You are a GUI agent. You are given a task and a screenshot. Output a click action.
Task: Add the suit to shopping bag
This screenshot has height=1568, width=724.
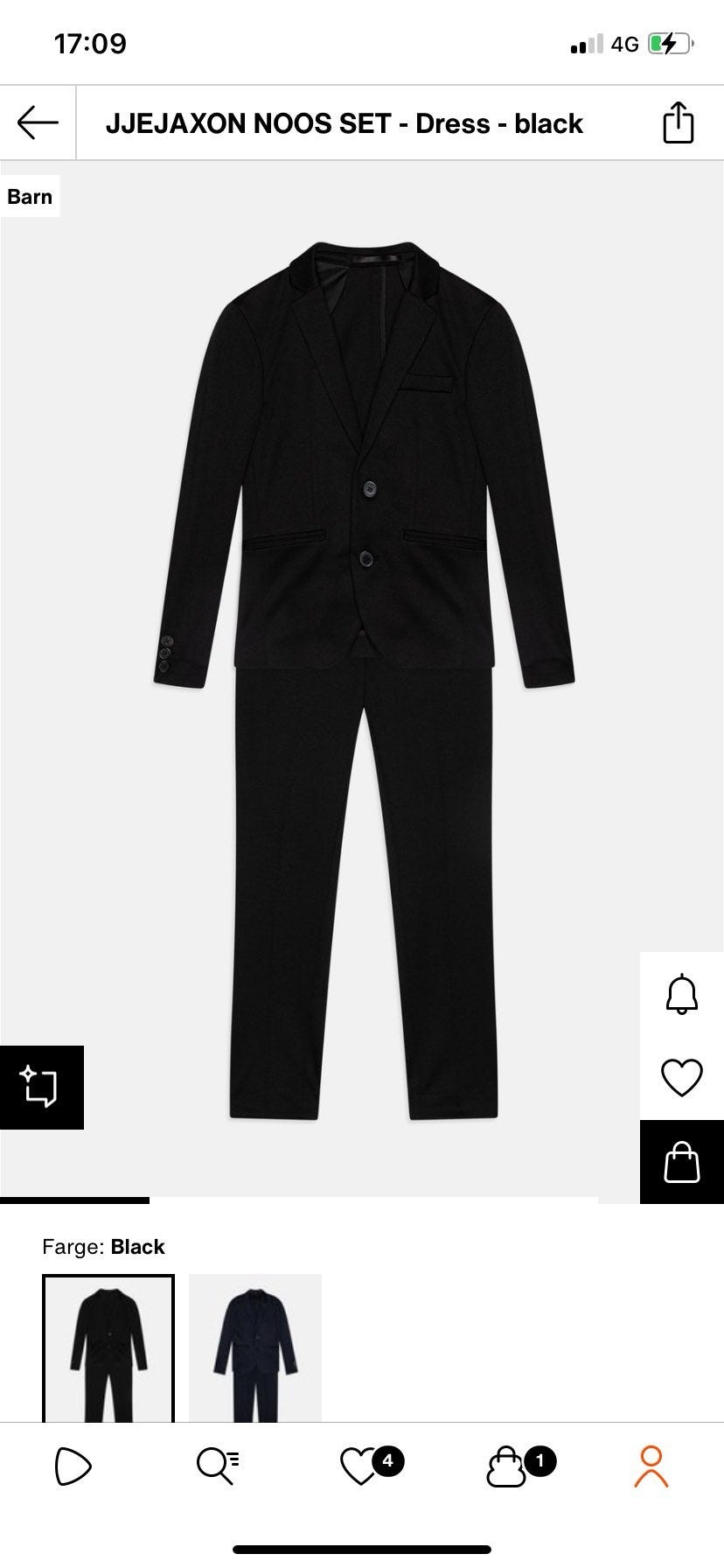[682, 1162]
